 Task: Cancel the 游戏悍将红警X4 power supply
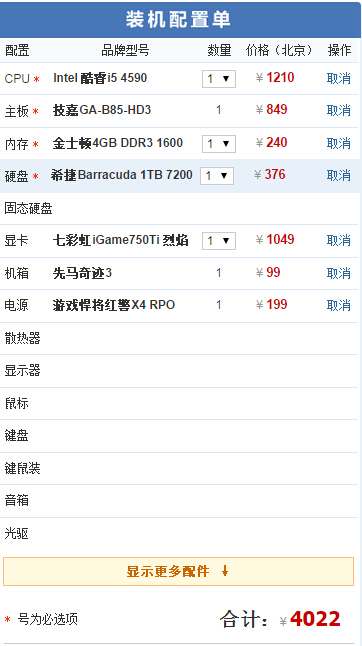(x=339, y=305)
